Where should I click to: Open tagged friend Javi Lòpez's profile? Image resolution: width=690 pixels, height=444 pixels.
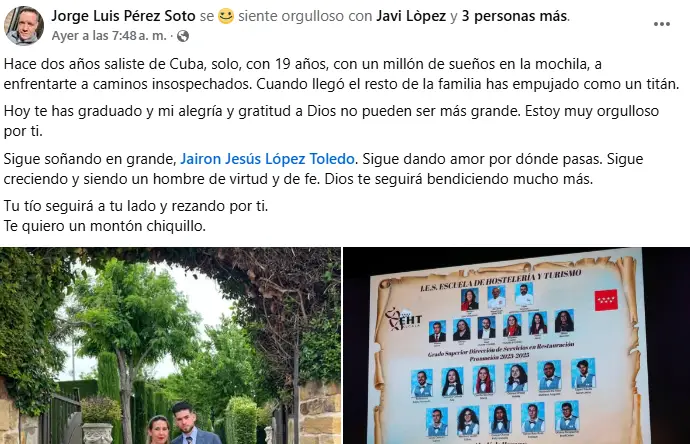click(x=411, y=16)
